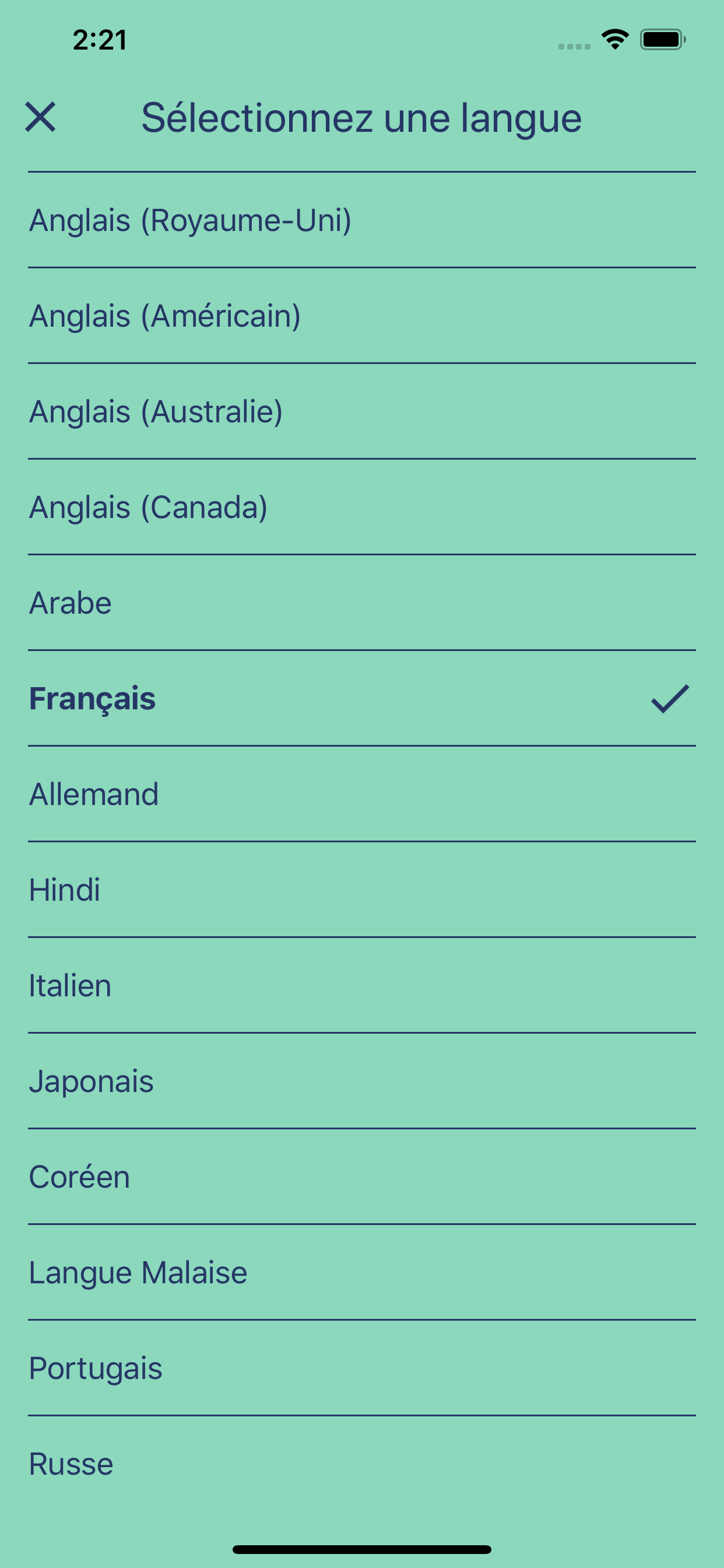
Task: Select Coréen in the list
Action: coord(79,1177)
